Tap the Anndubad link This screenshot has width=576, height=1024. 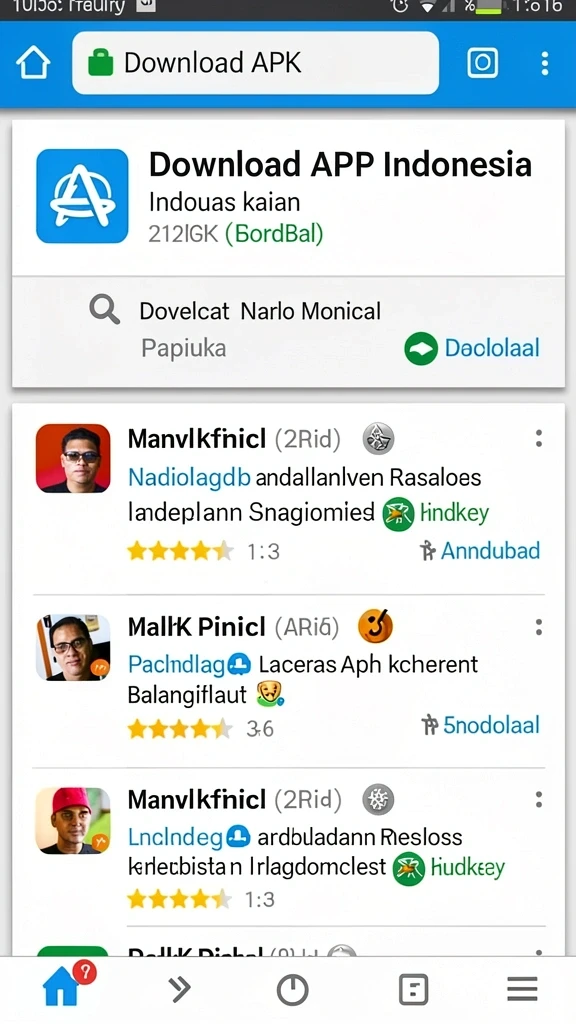(x=480, y=551)
